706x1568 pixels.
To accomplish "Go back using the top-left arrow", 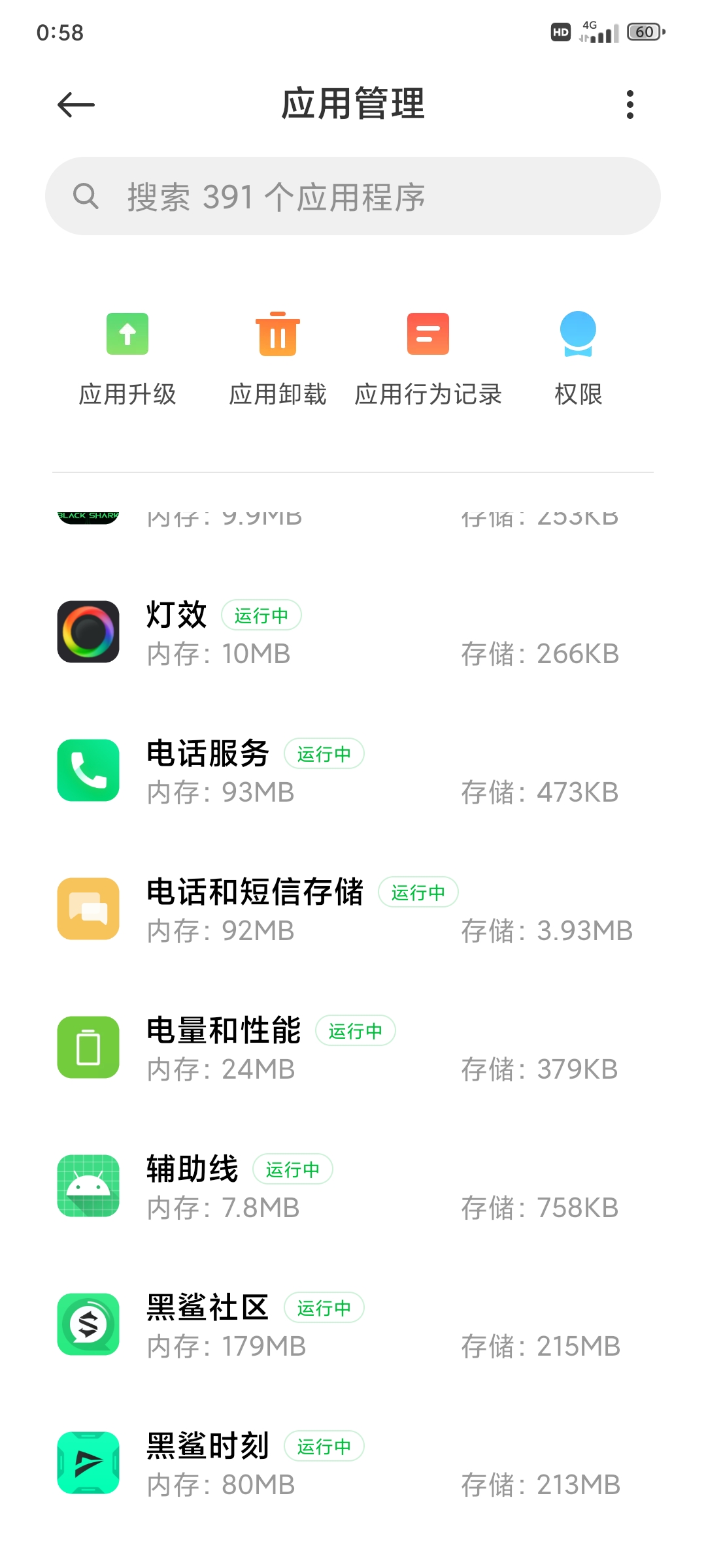I will click(x=76, y=105).
